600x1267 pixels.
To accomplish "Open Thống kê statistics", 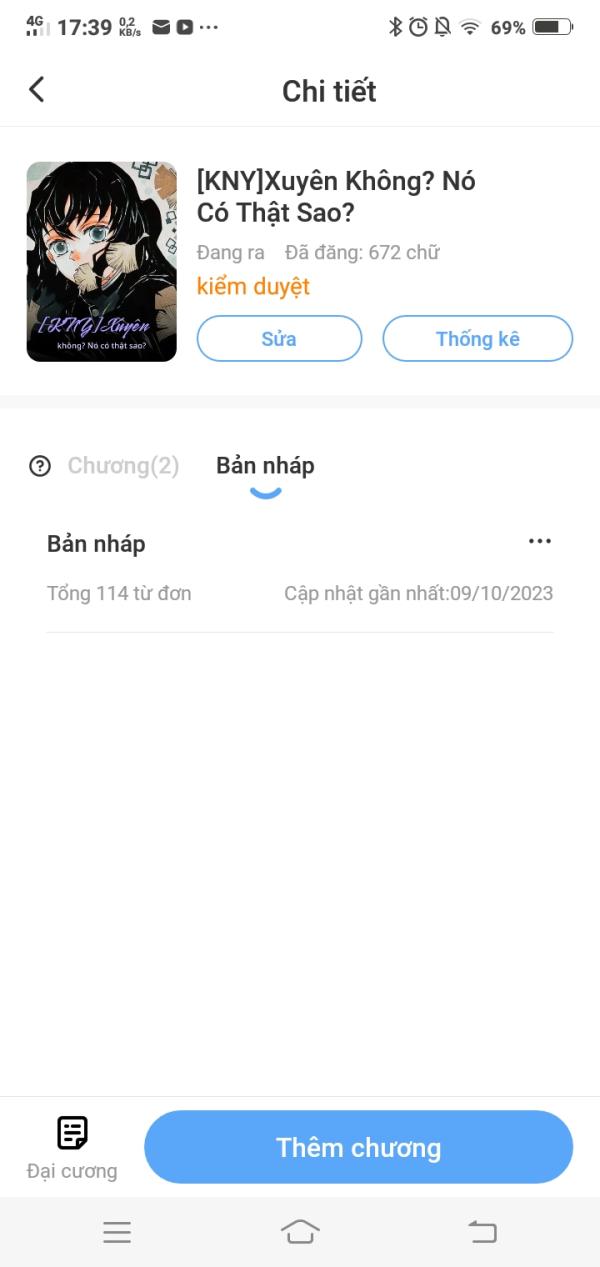I will click(477, 338).
